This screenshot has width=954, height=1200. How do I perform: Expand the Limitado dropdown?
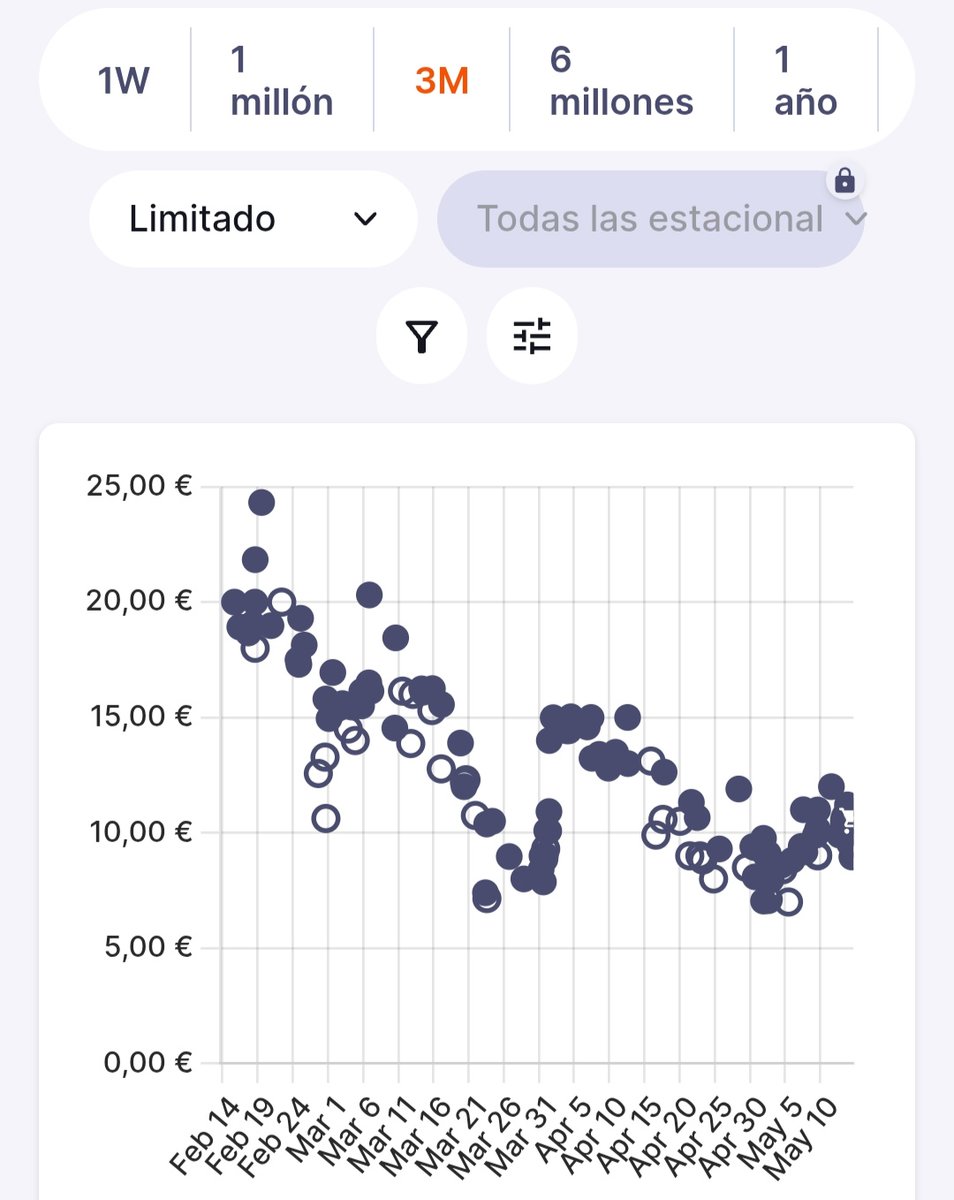(x=252, y=219)
